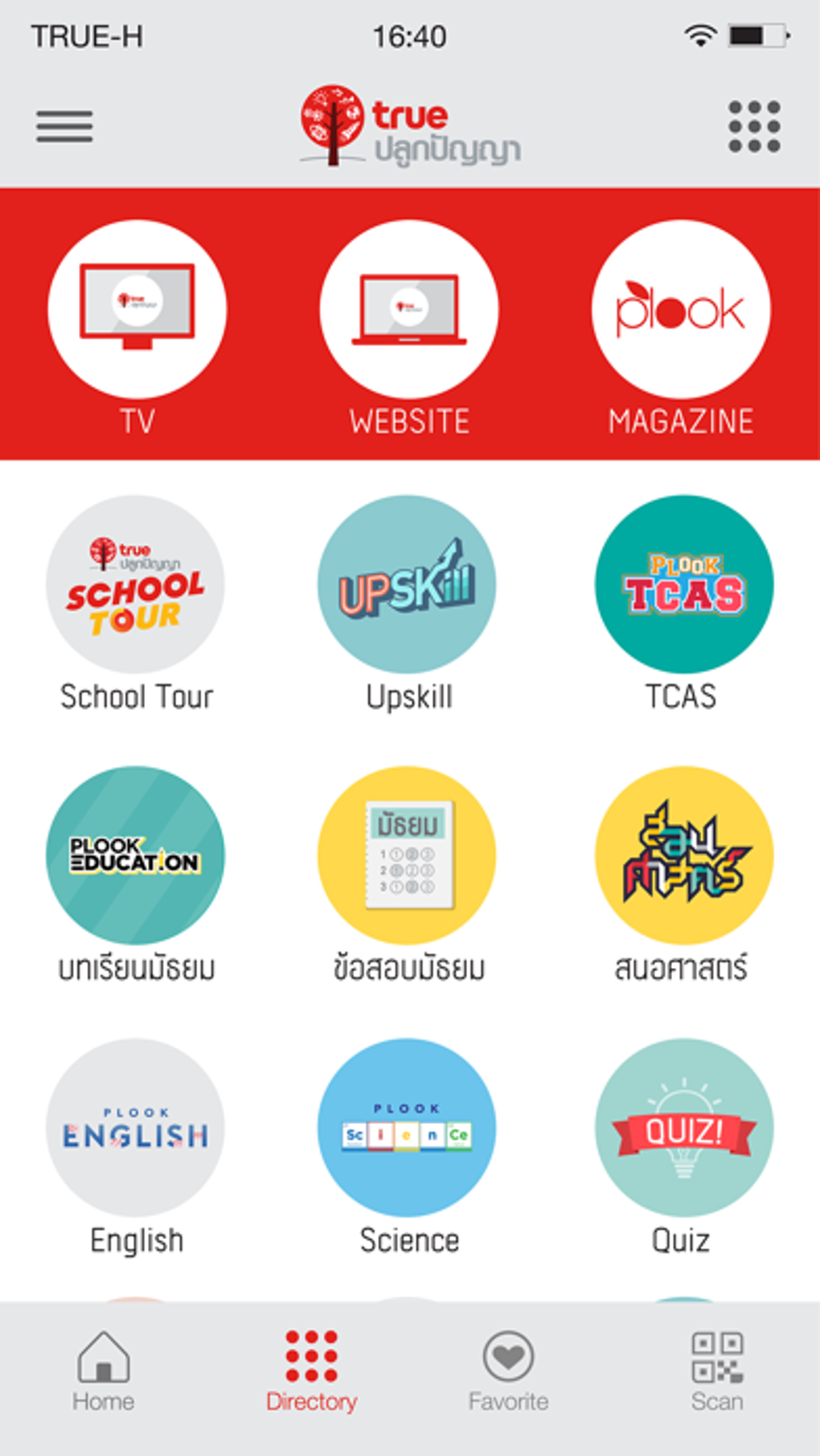The width and height of the screenshot is (820, 1456).
Task: Switch to the Home tab
Action: point(104,1371)
